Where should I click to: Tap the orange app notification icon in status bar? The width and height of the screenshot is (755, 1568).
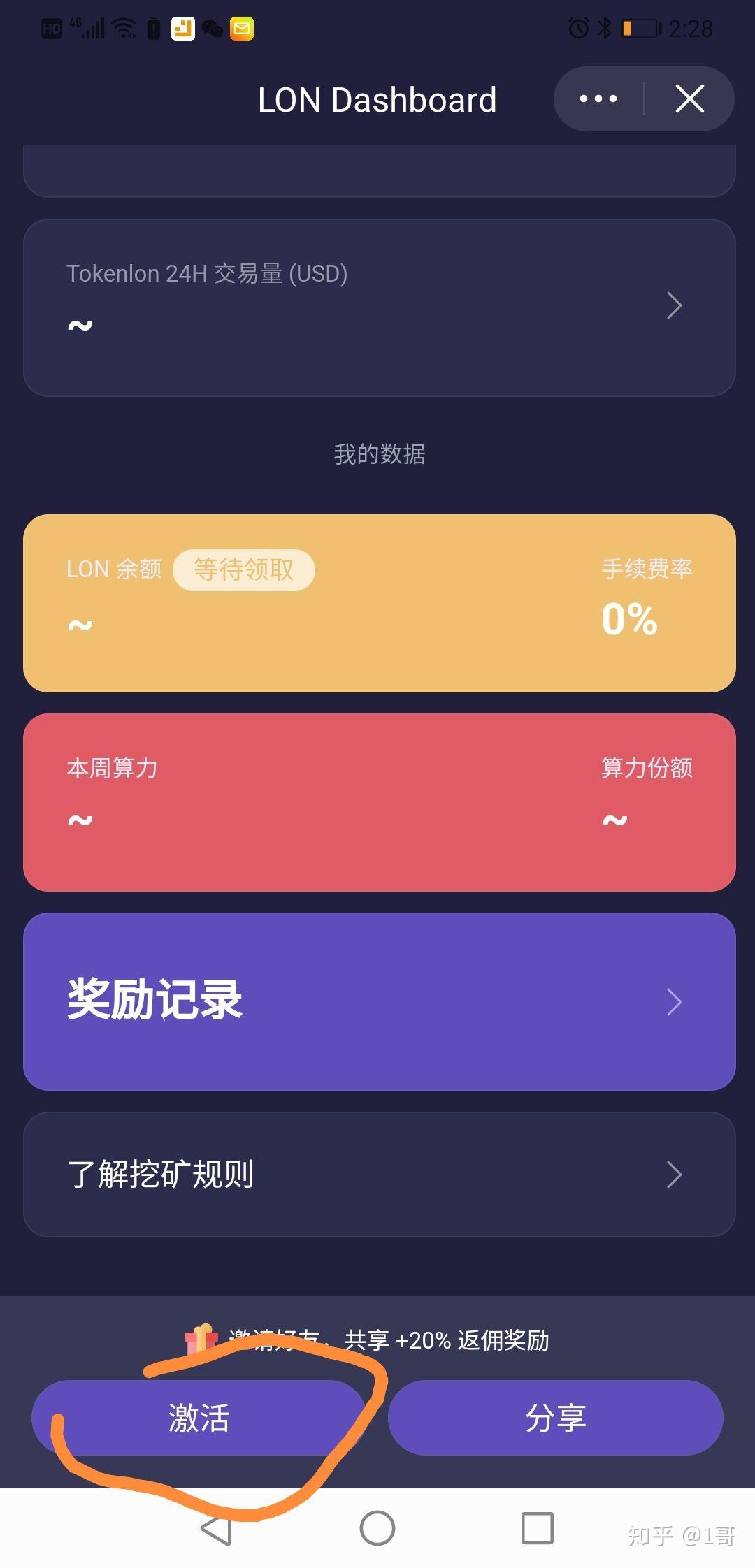point(182,29)
